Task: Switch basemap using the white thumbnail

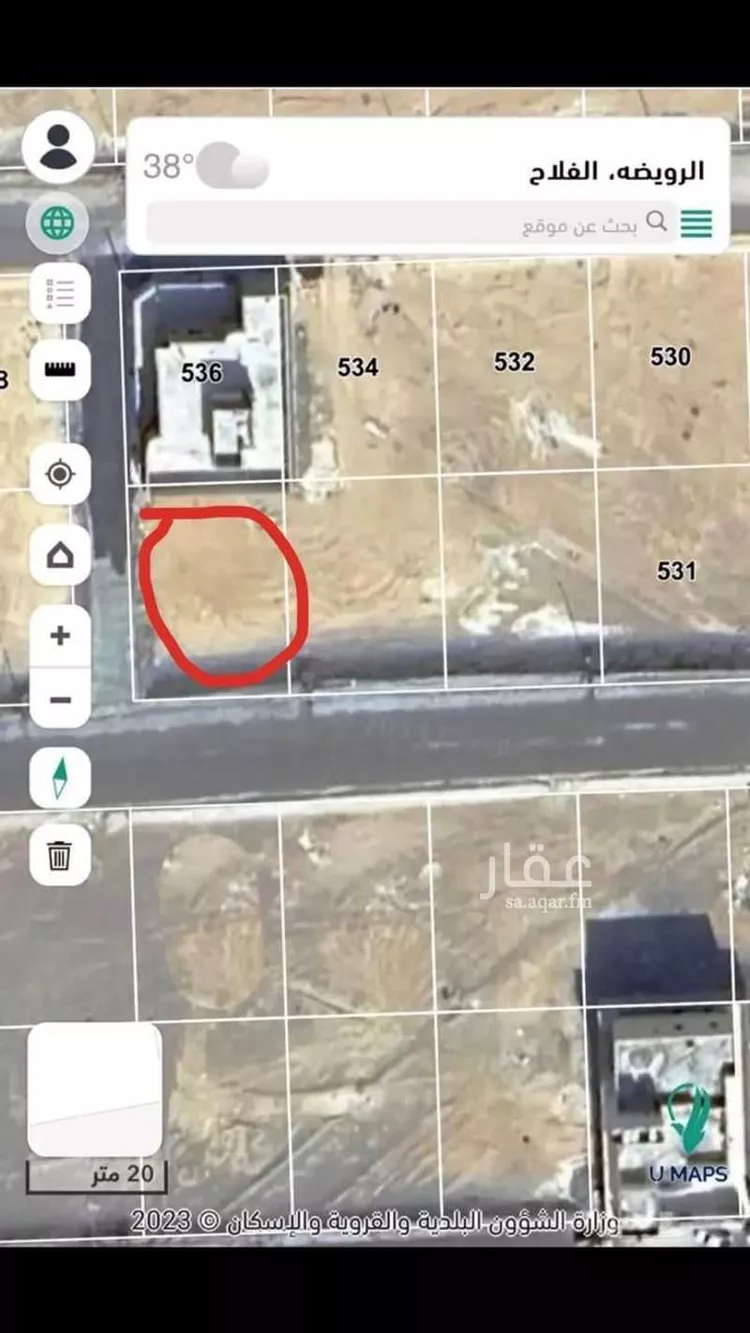Action: point(95,1089)
